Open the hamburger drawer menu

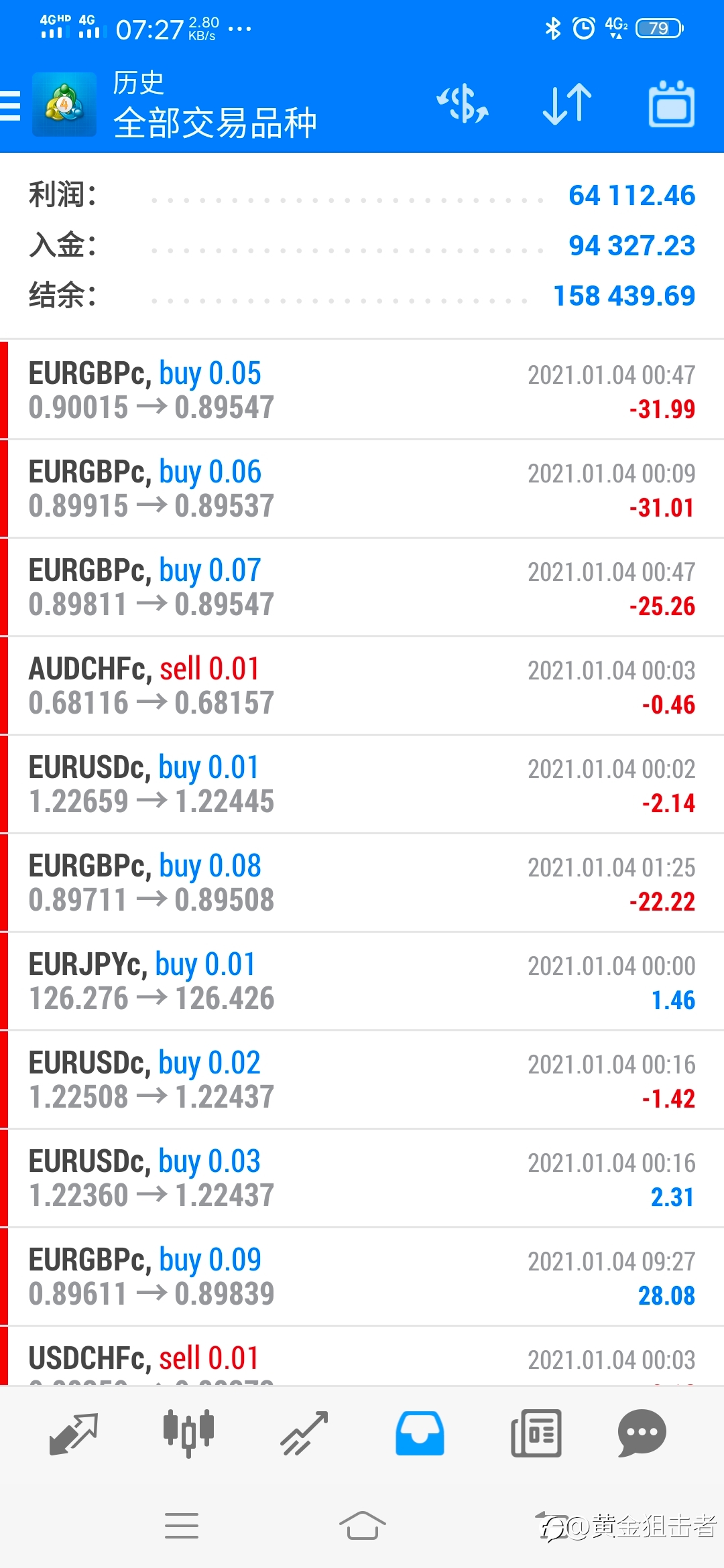click(x=10, y=105)
